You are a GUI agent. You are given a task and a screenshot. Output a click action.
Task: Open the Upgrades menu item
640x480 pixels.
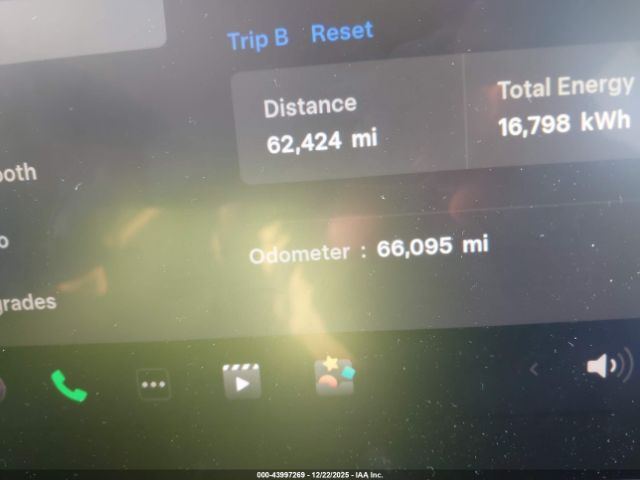tap(28, 302)
